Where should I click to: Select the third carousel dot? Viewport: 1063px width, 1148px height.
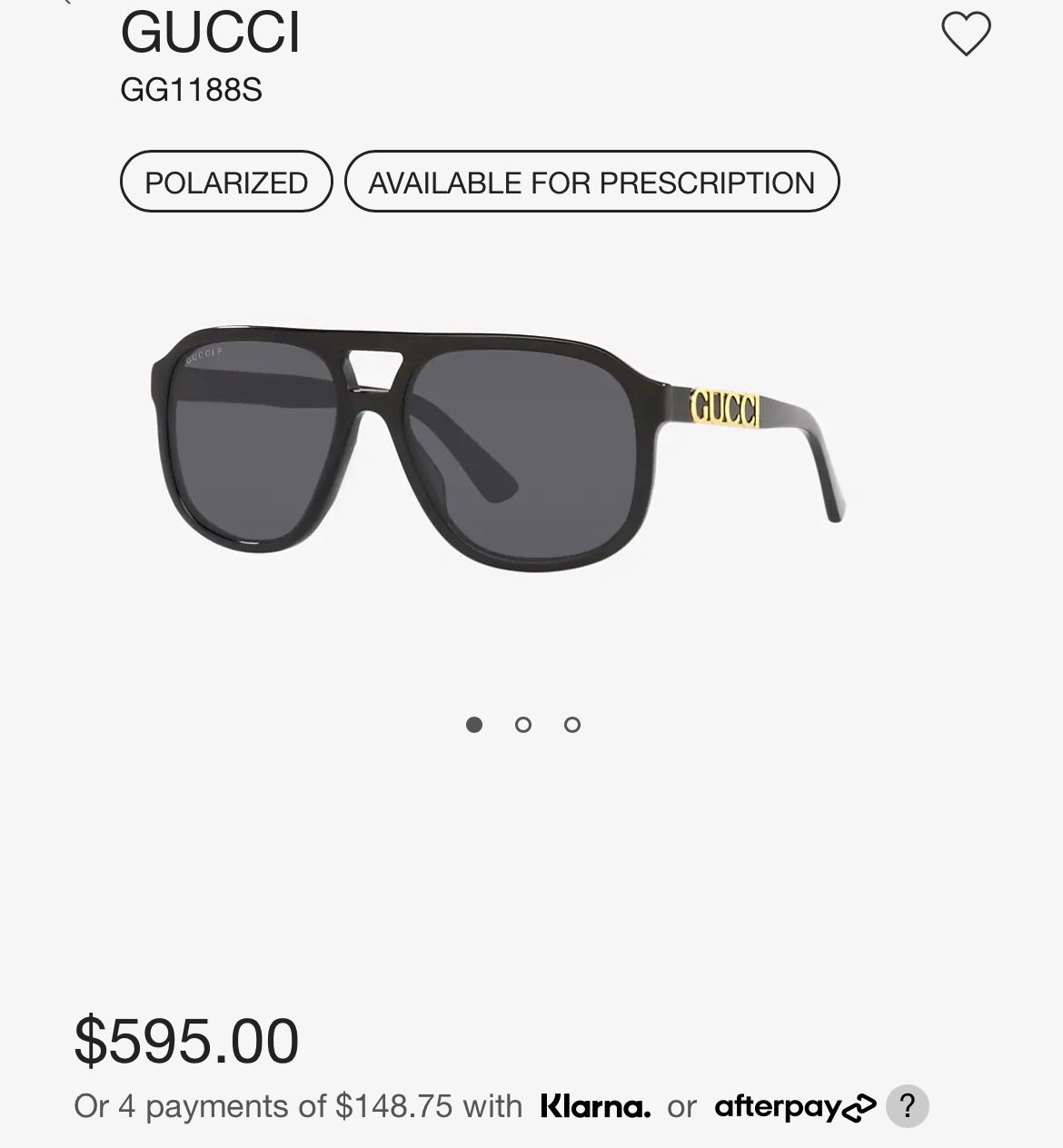click(571, 725)
